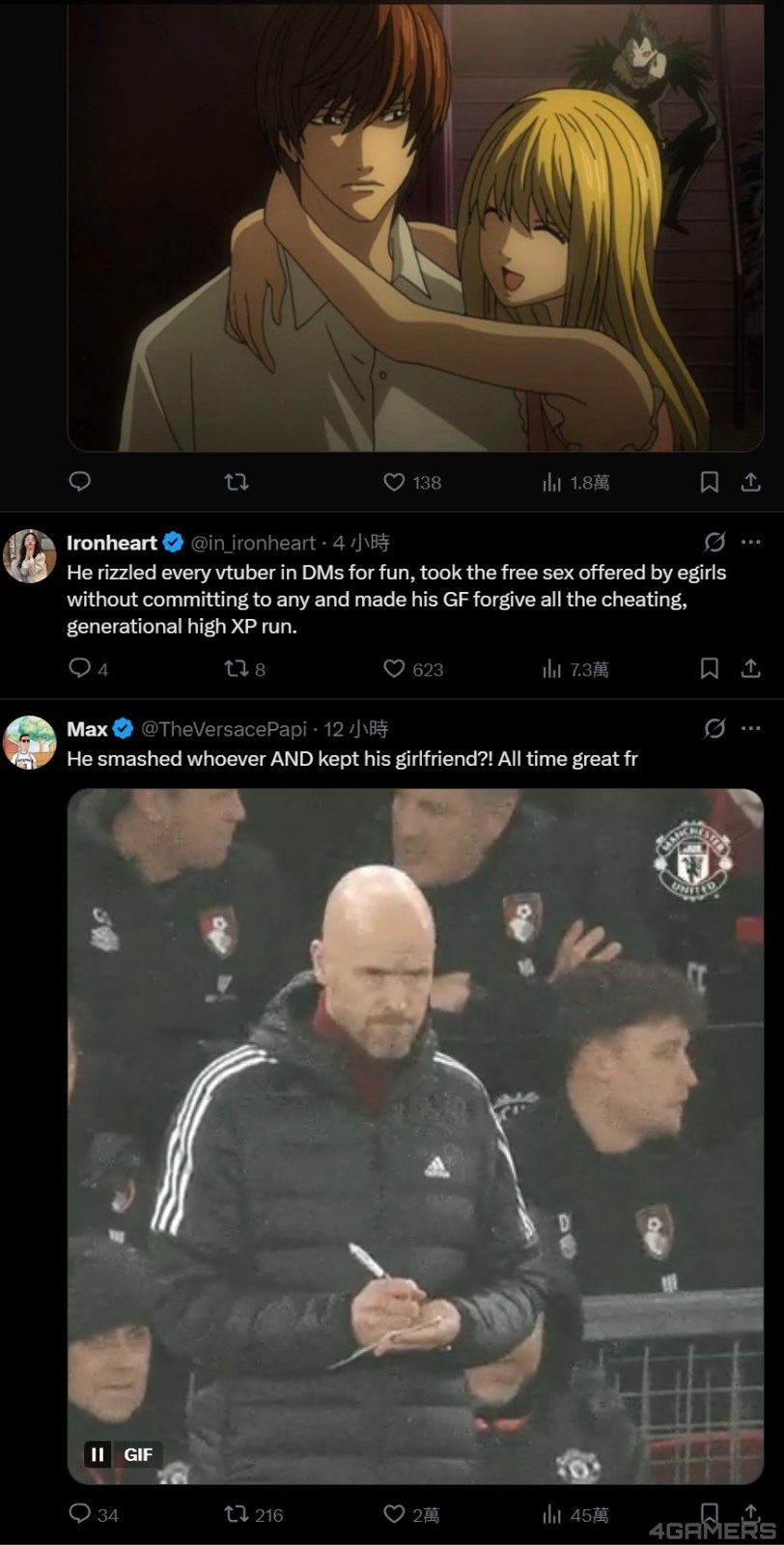Open the anime image in the top post

click(415, 232)
